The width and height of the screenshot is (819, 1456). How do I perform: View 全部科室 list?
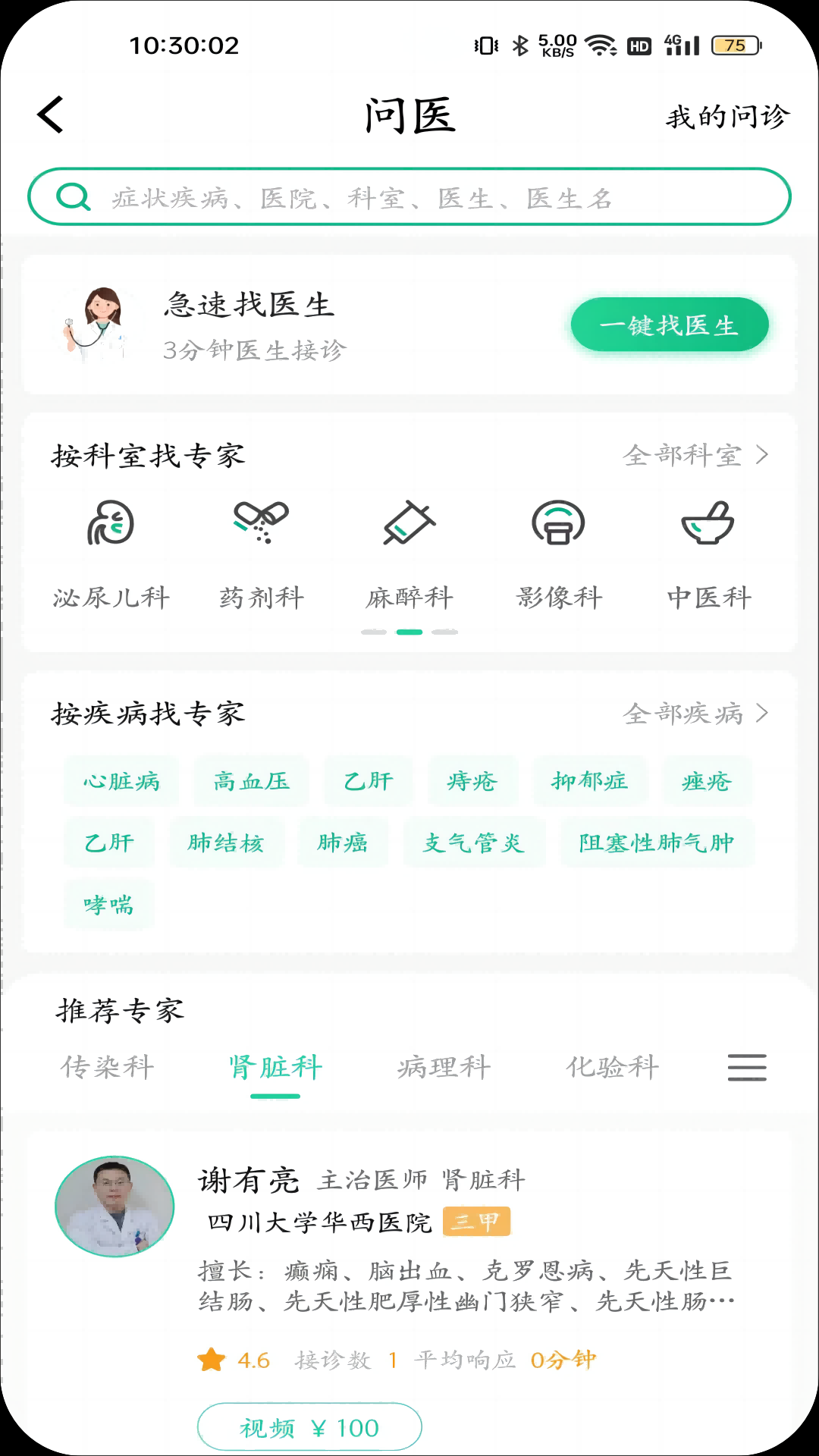695,455
